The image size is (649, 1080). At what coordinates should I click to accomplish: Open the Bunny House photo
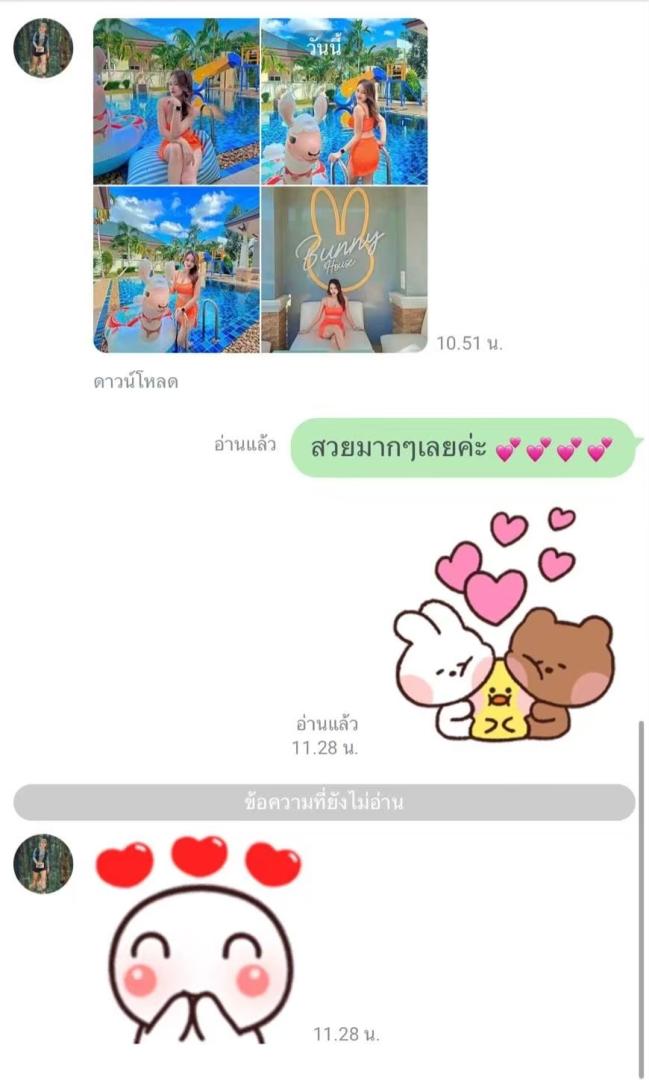tap(344, 269)
